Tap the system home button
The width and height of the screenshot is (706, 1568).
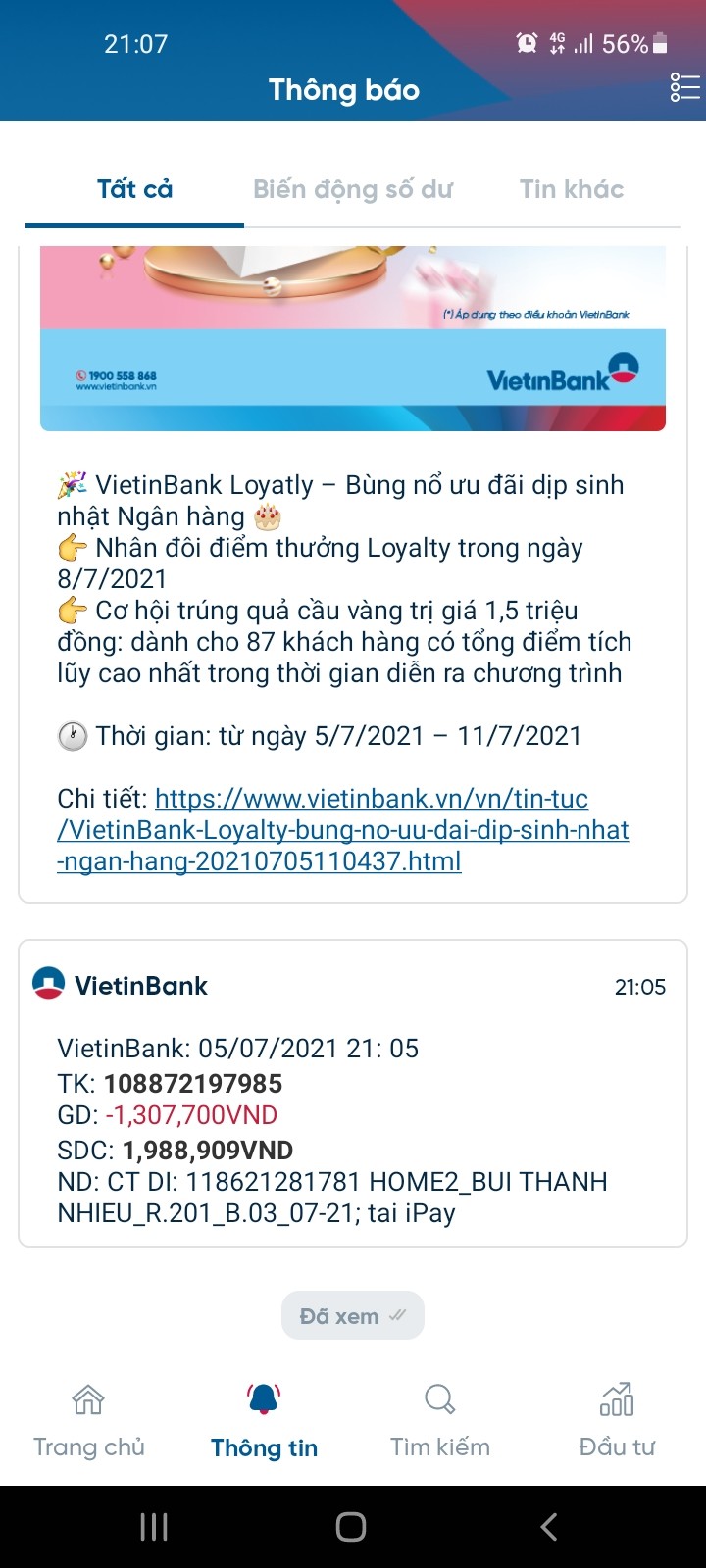(351, 1526)
